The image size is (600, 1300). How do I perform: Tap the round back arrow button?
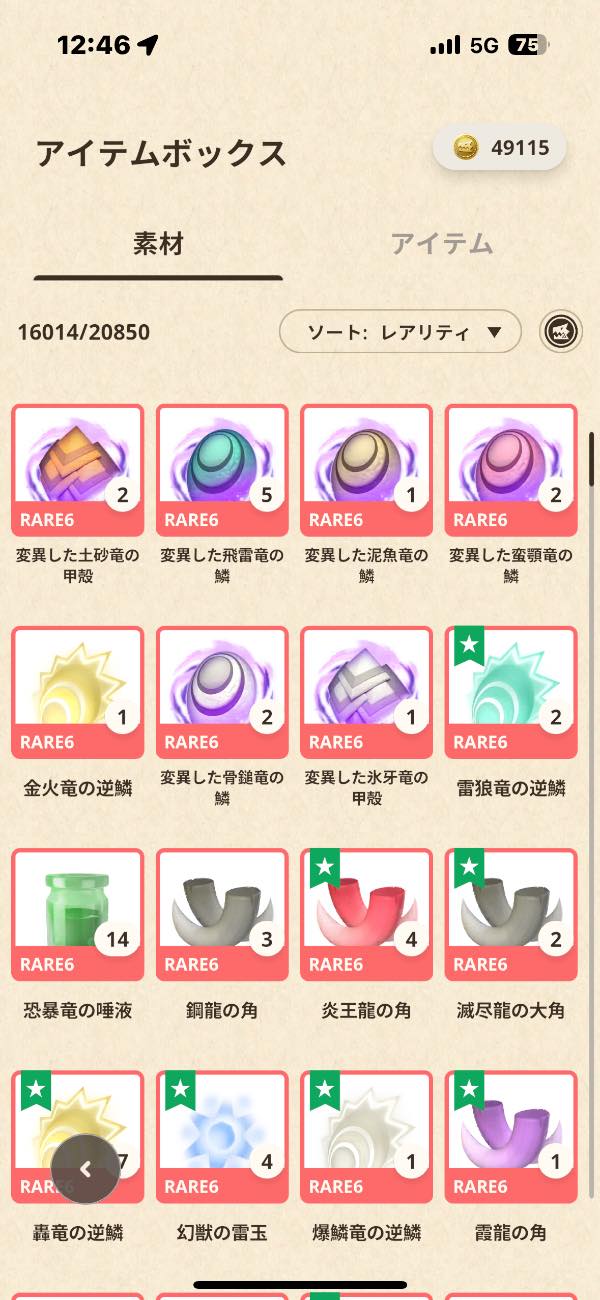click(86, 1169)
